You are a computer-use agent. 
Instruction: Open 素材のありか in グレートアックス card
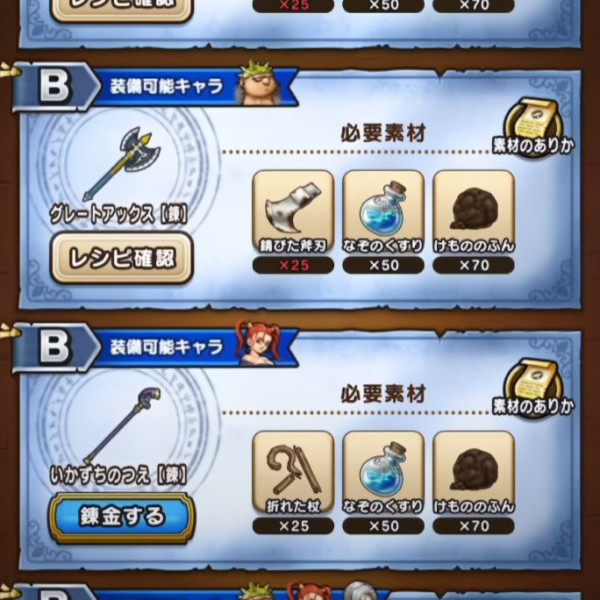pos(532,131)
